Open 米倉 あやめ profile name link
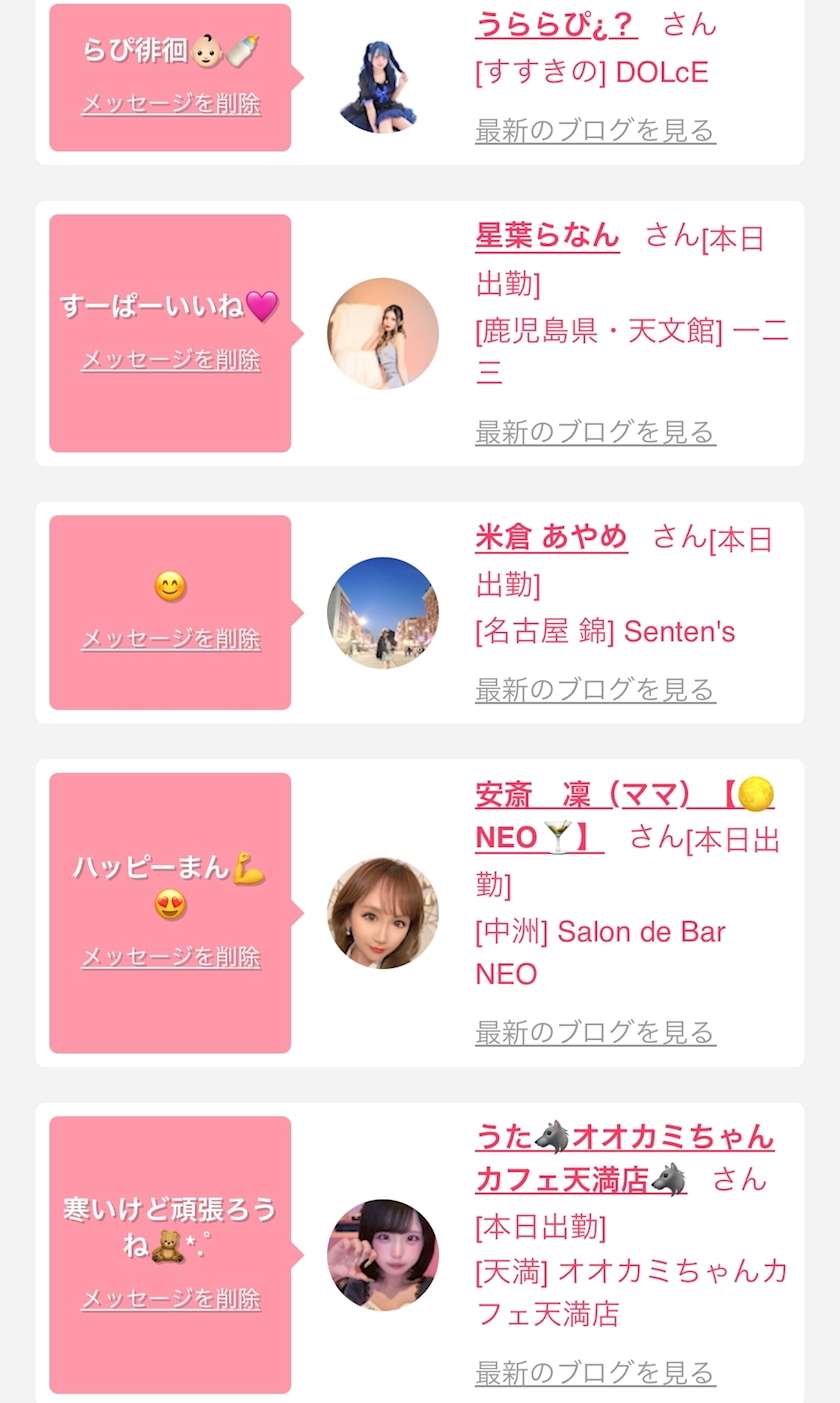 (551, 537)
